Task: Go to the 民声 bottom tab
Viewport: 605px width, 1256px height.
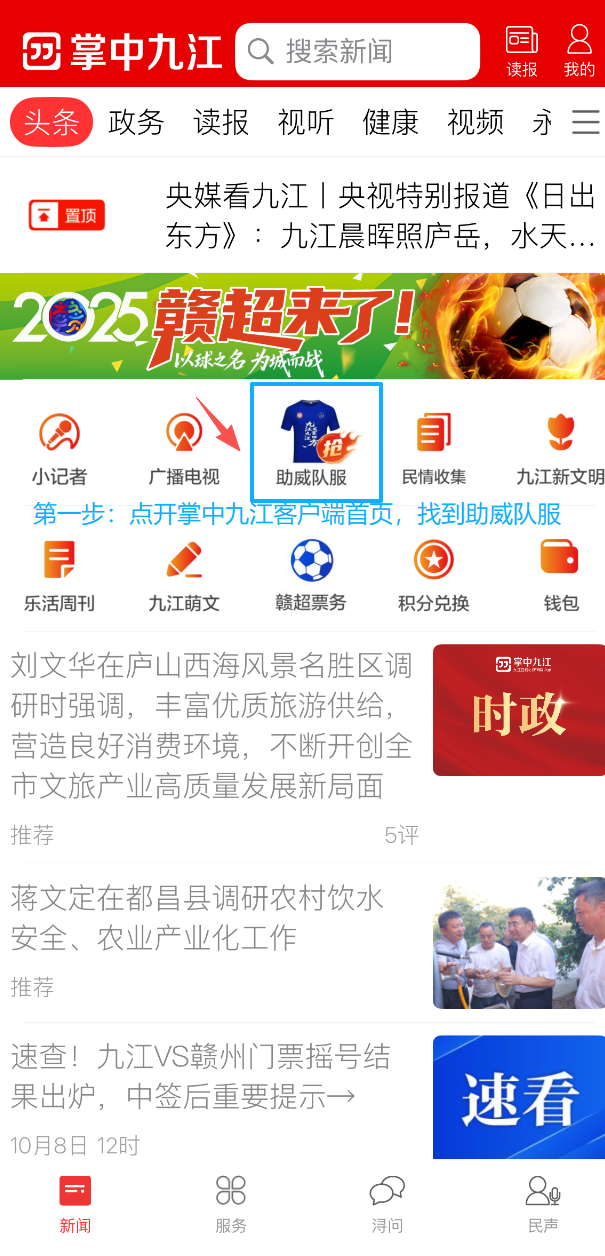Action: 543,1204
